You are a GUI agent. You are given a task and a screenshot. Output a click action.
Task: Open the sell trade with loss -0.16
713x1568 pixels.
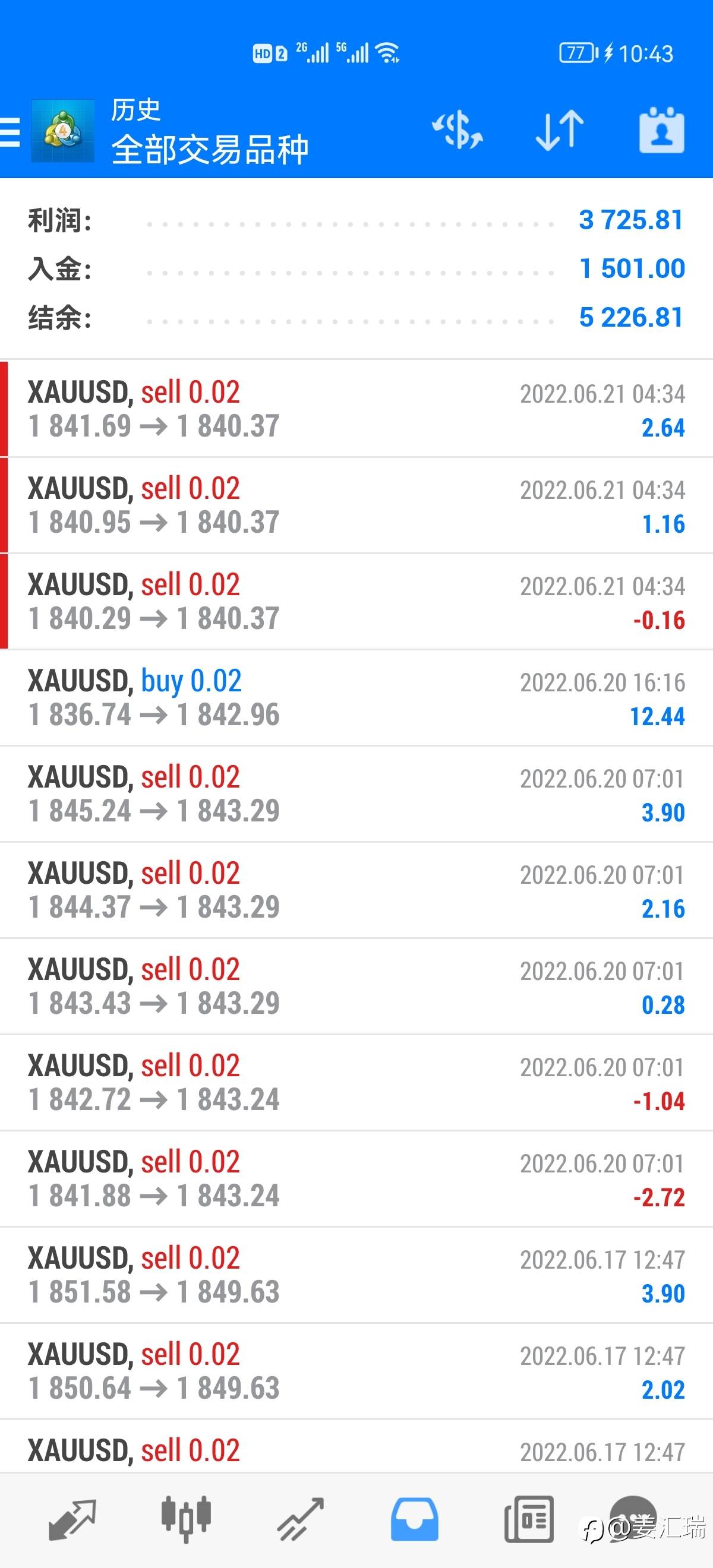(356, 601)
